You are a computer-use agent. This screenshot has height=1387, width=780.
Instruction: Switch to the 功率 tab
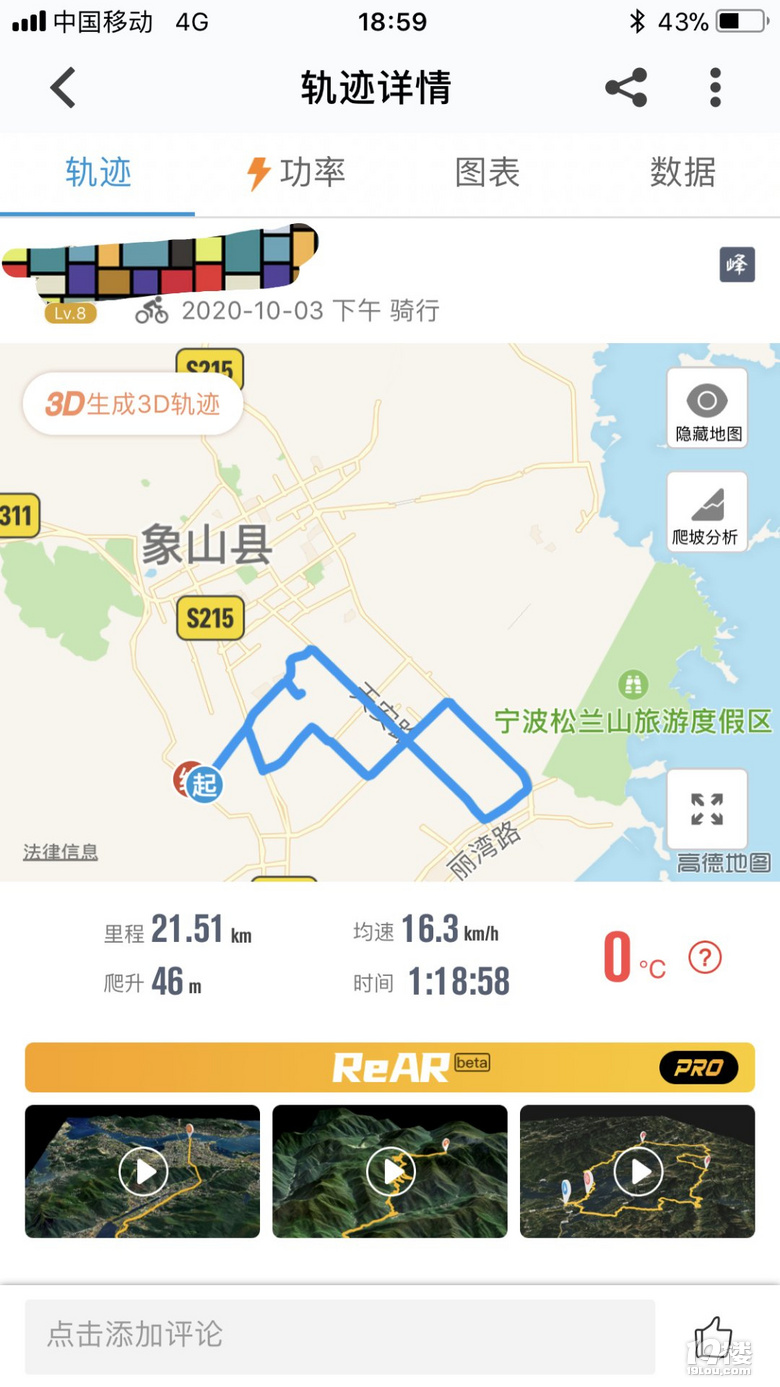click(296, 173)
